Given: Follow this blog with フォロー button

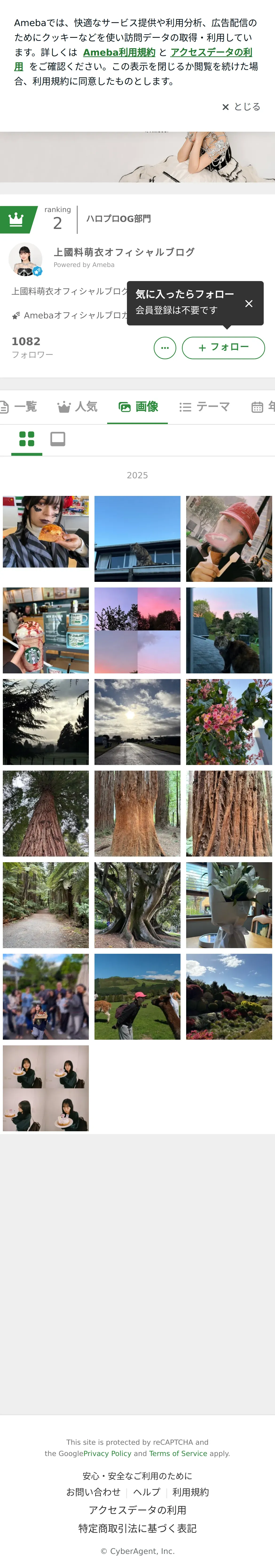Looking at the screenshot, I should [x=223, y=348].
